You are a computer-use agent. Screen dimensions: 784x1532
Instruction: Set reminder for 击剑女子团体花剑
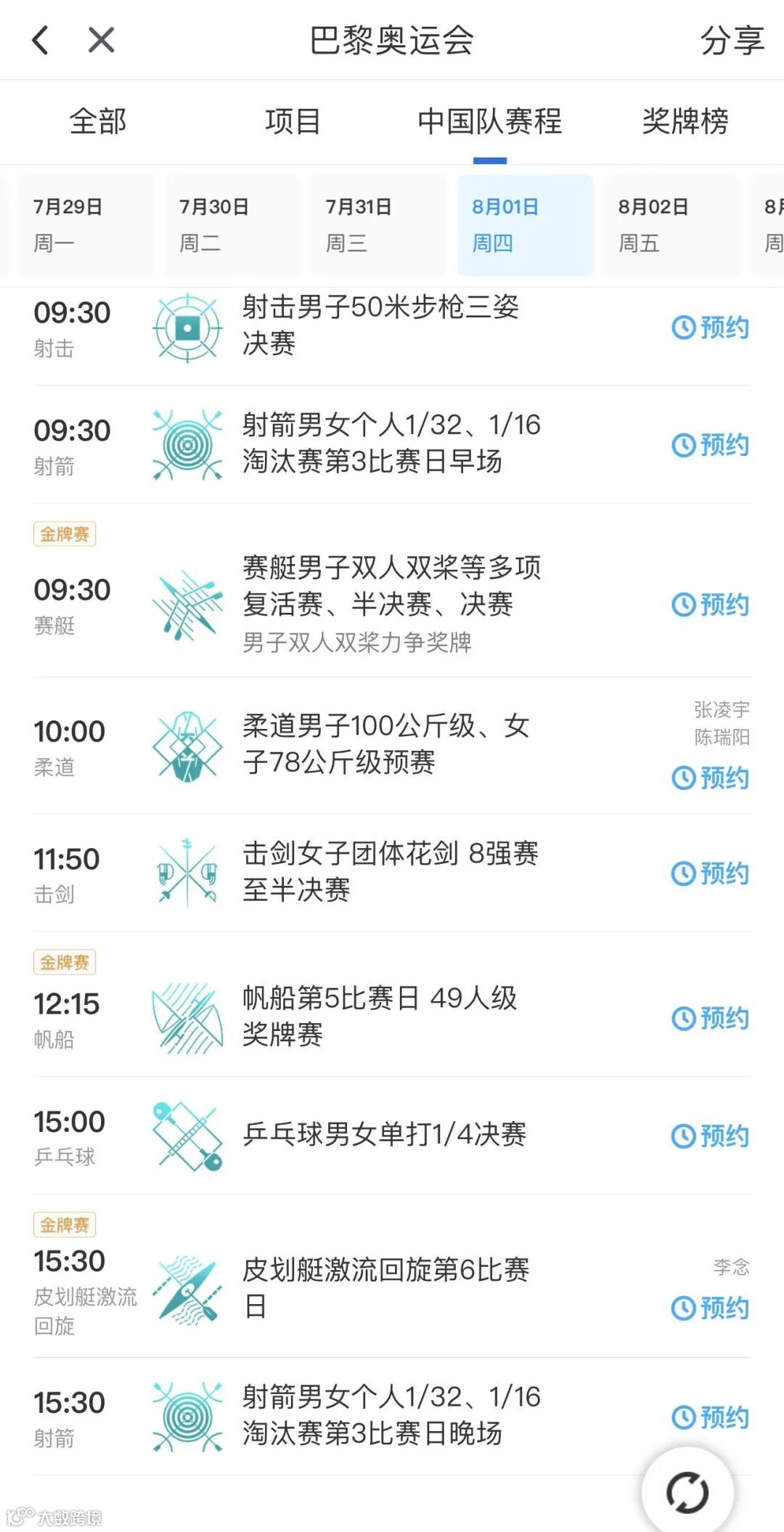coord(711,873)
